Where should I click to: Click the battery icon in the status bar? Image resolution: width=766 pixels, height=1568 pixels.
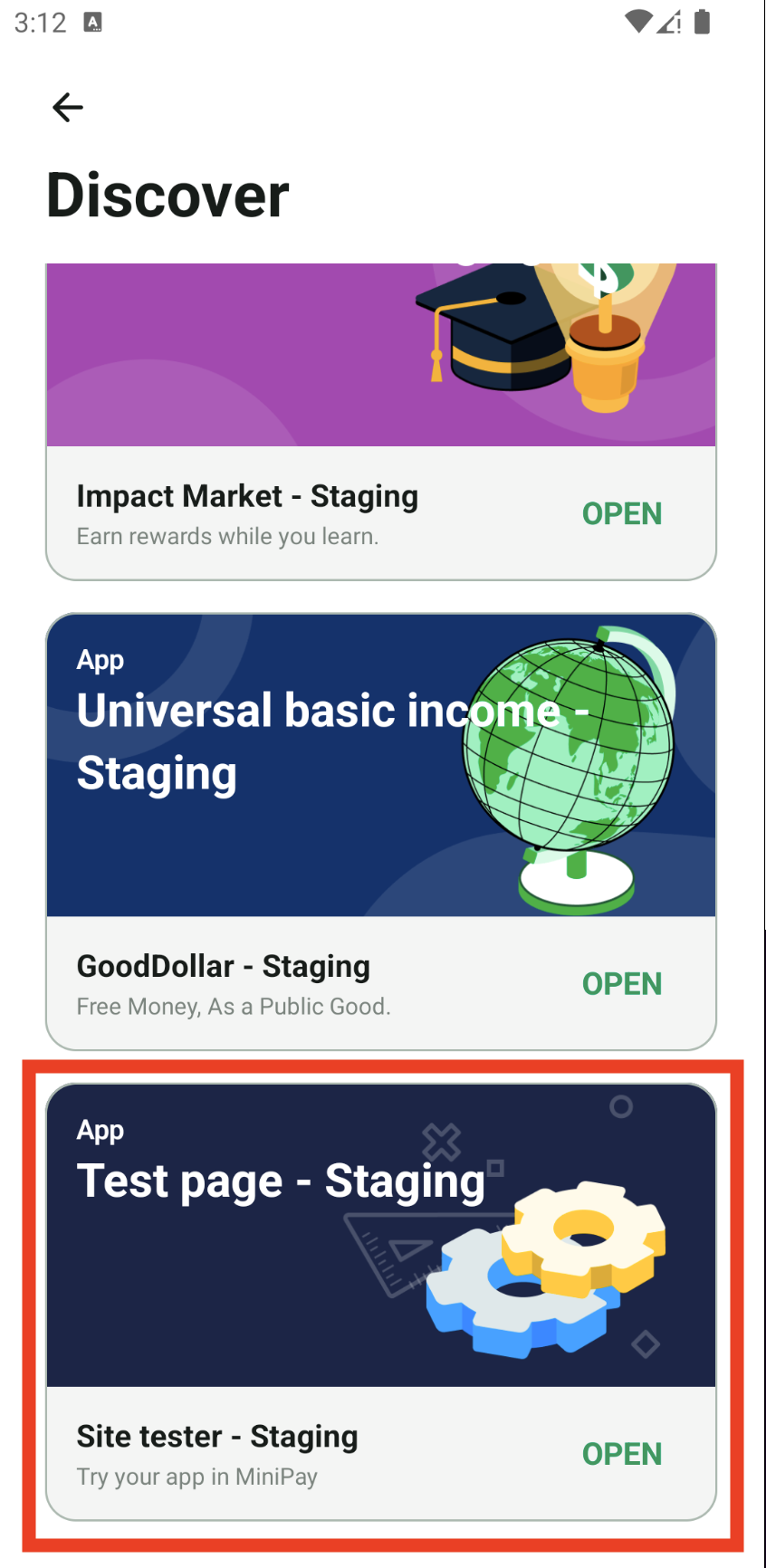pyautogui.click(x=704, y=23)
